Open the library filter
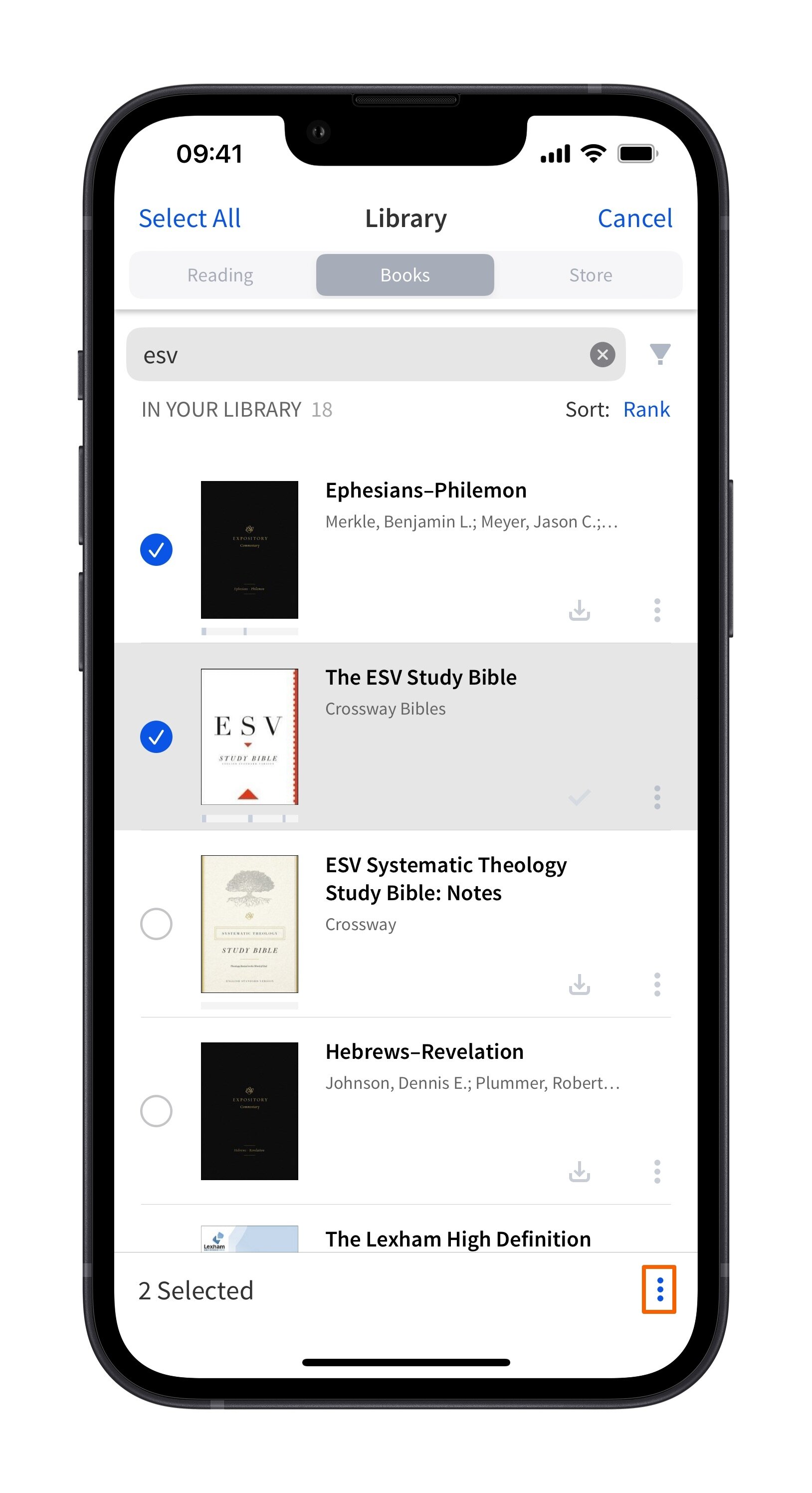This screenshot has width=812, height=1493. [660, 354]
